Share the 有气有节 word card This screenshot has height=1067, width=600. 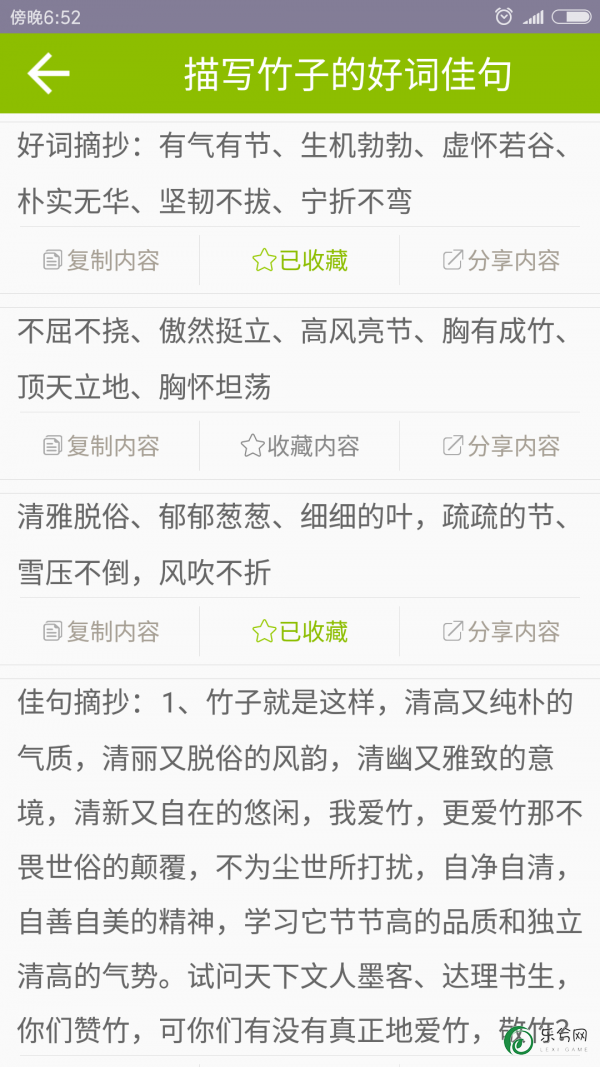[x=501, y=261]
